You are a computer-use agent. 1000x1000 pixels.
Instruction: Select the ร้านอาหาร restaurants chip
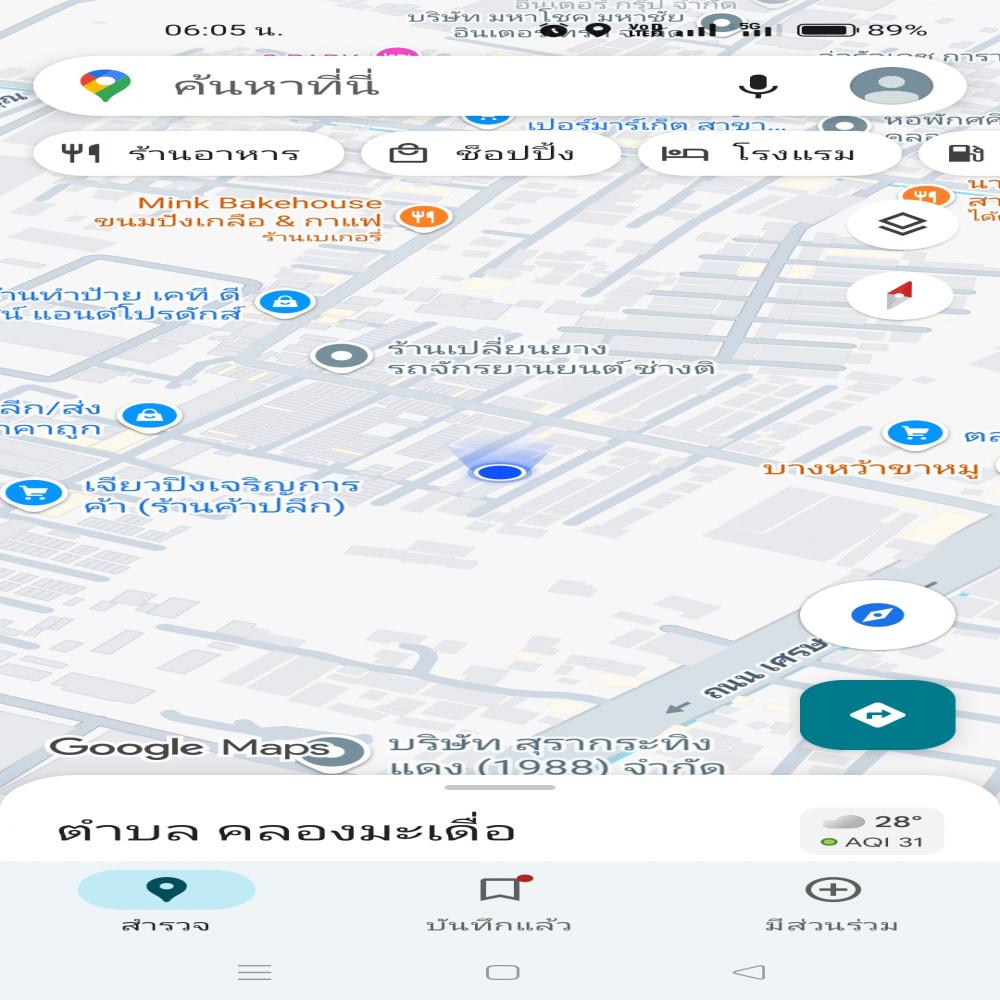[187, 154]
